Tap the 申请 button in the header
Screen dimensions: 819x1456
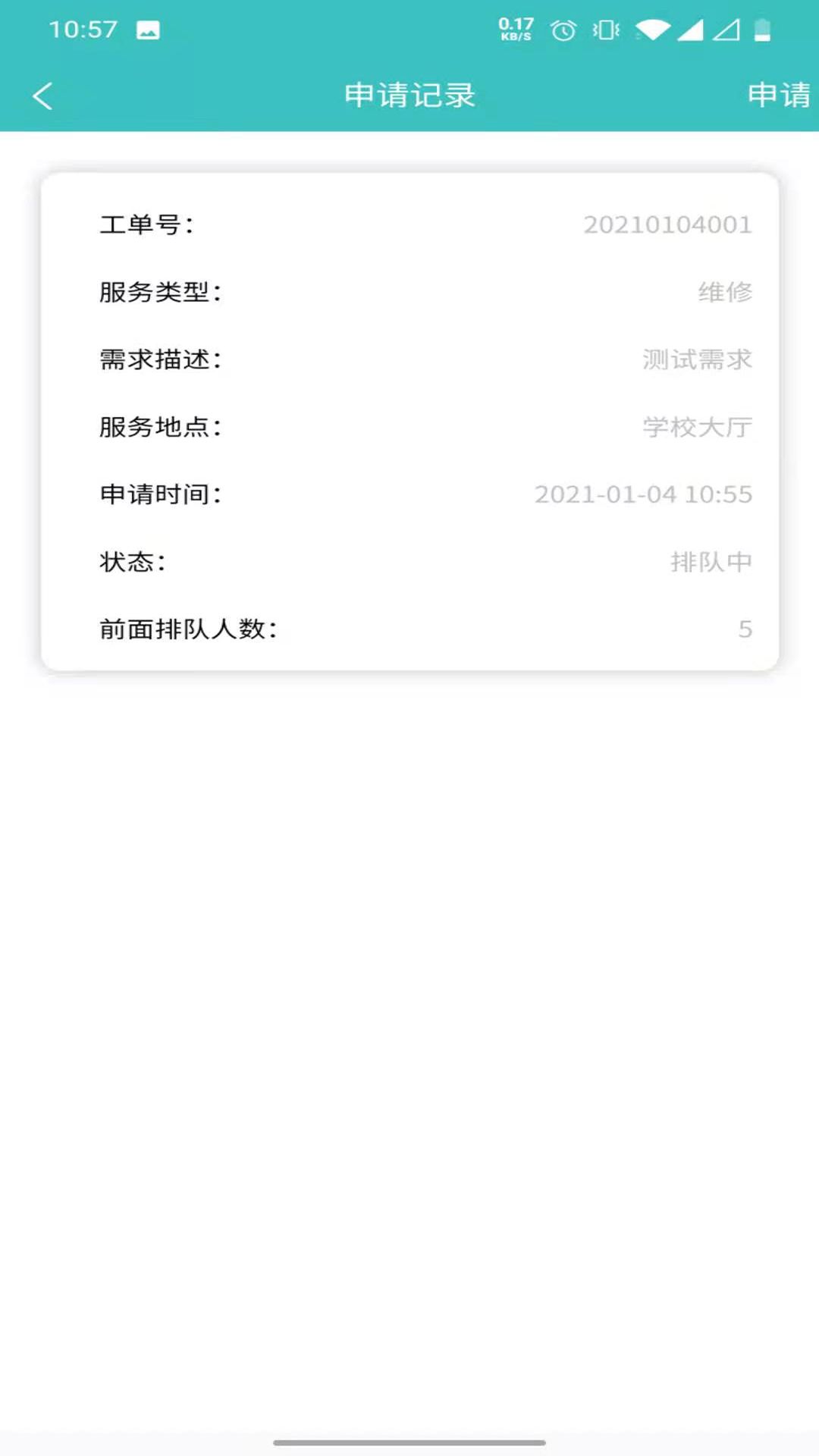coord(779,96)
